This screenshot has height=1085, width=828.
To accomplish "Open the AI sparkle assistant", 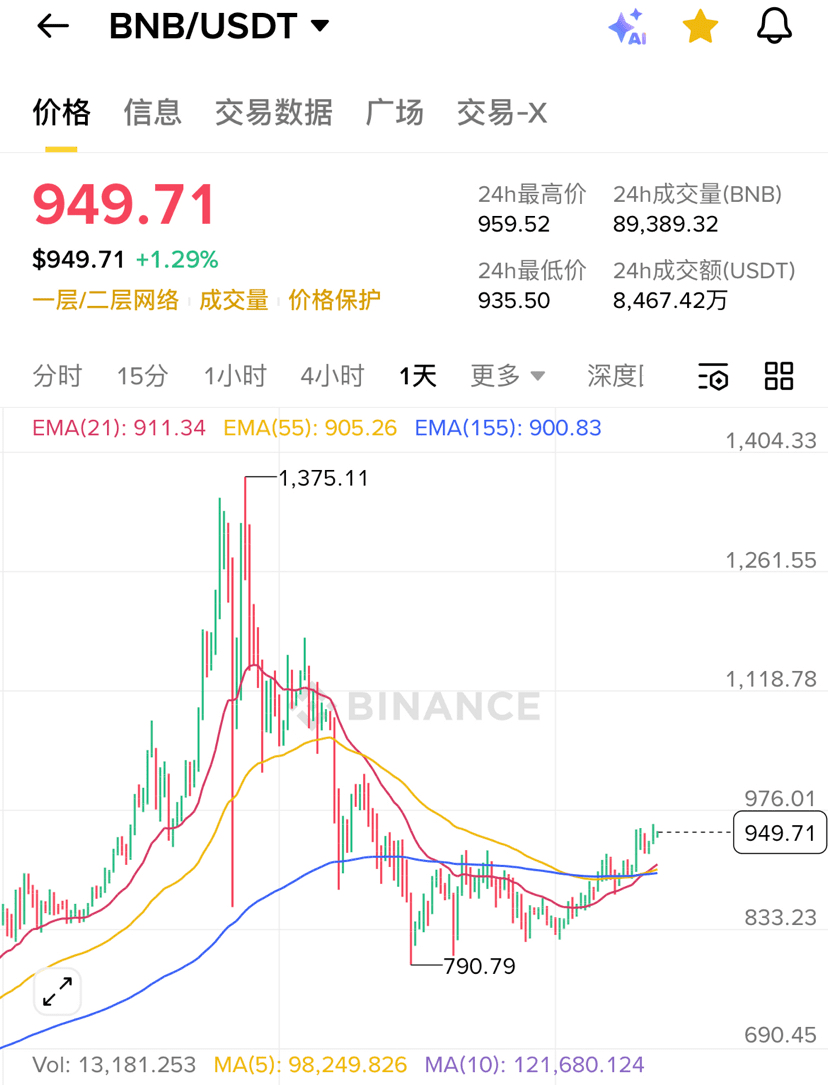I will (x=627, y=27).
